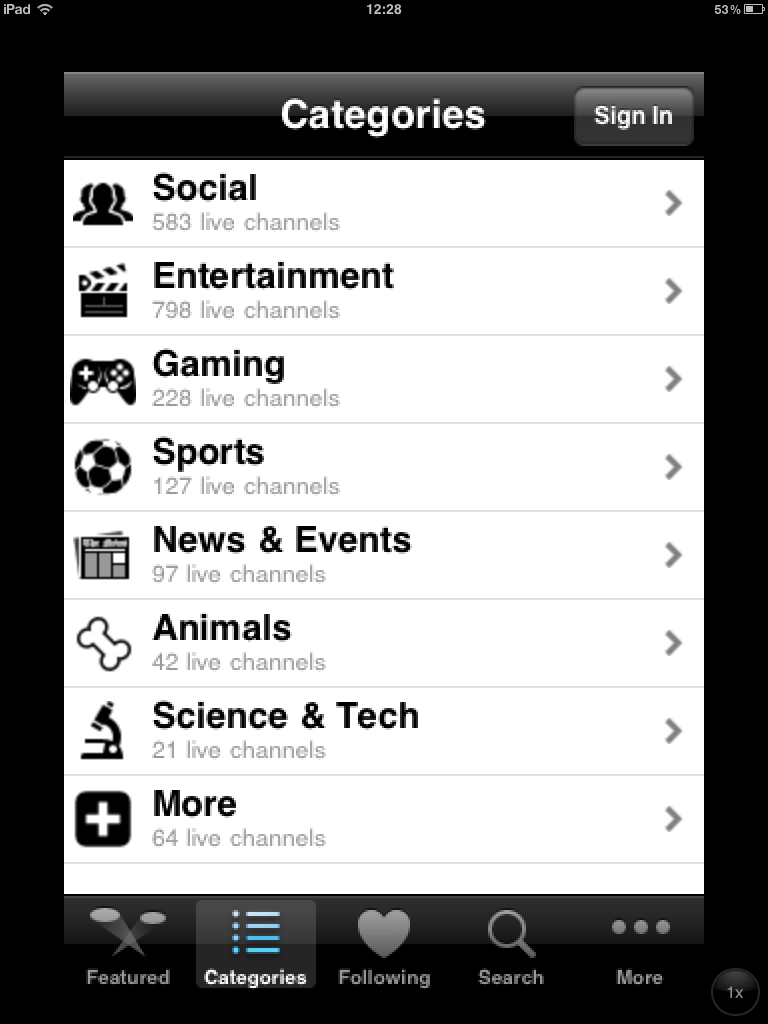View the Animals category
The image size is (768, 1024).
pos(383,643)
